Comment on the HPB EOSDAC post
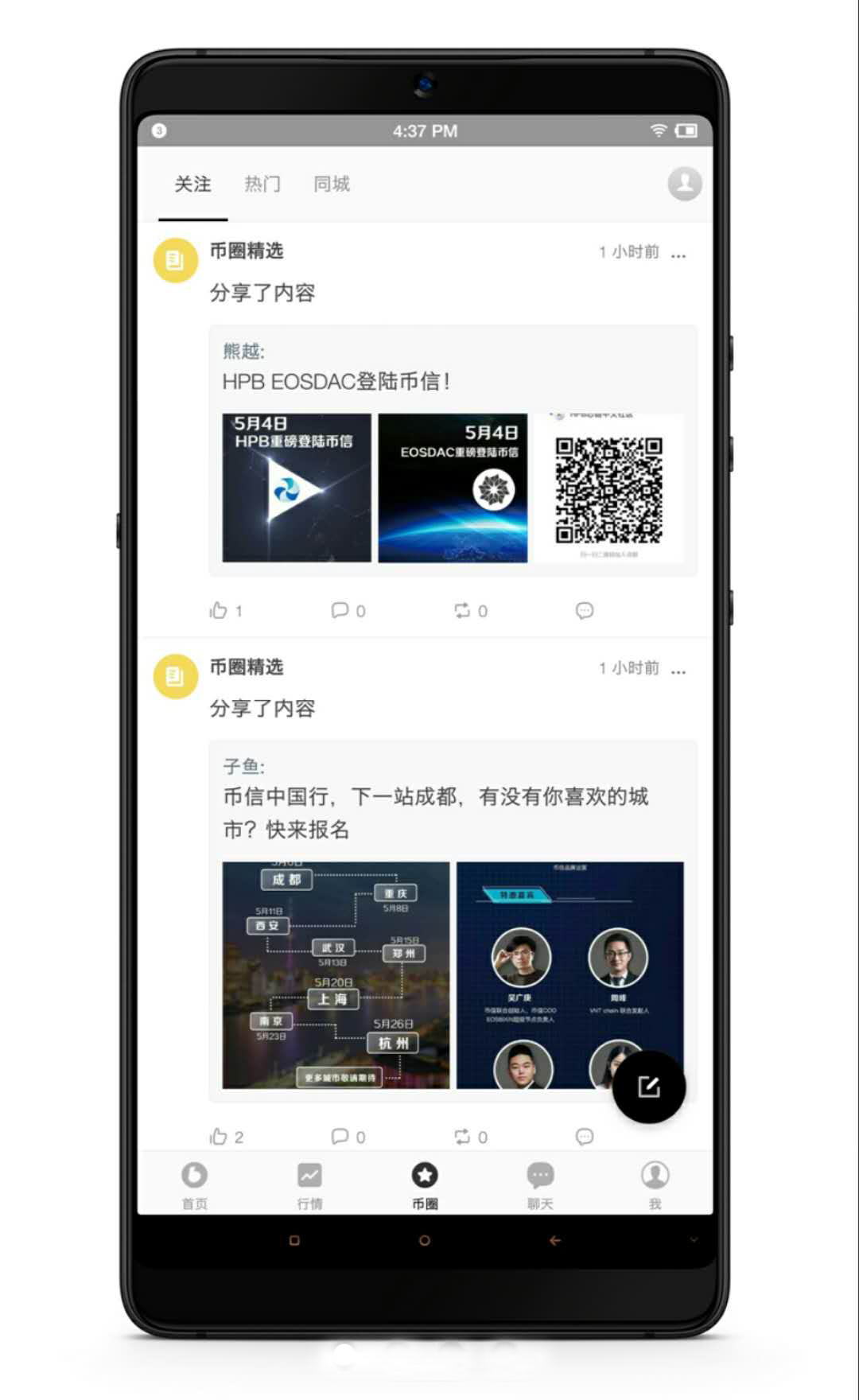859x1400 pixels. tap(340, 610)
